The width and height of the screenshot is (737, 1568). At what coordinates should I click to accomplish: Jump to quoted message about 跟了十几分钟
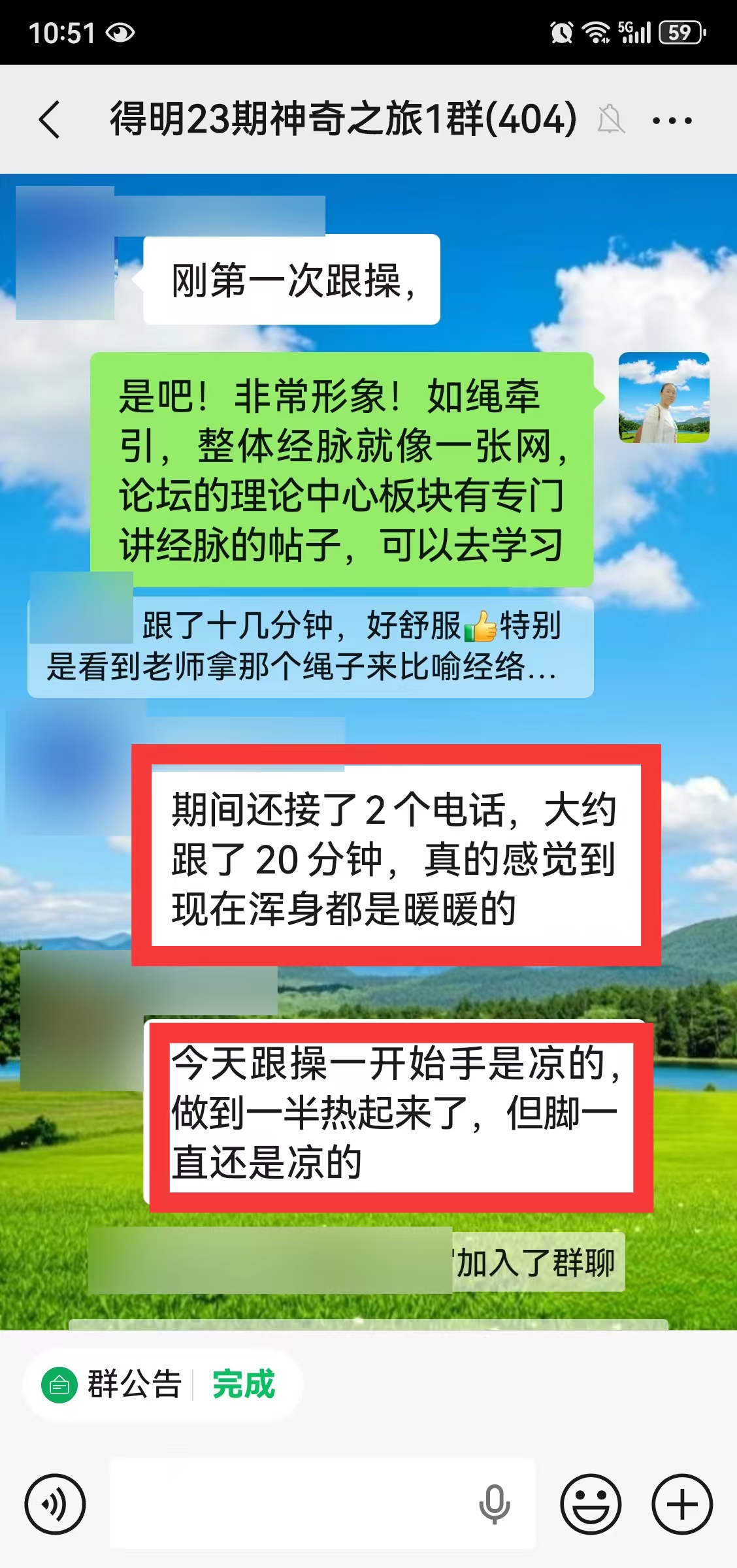tap(310, 647)
